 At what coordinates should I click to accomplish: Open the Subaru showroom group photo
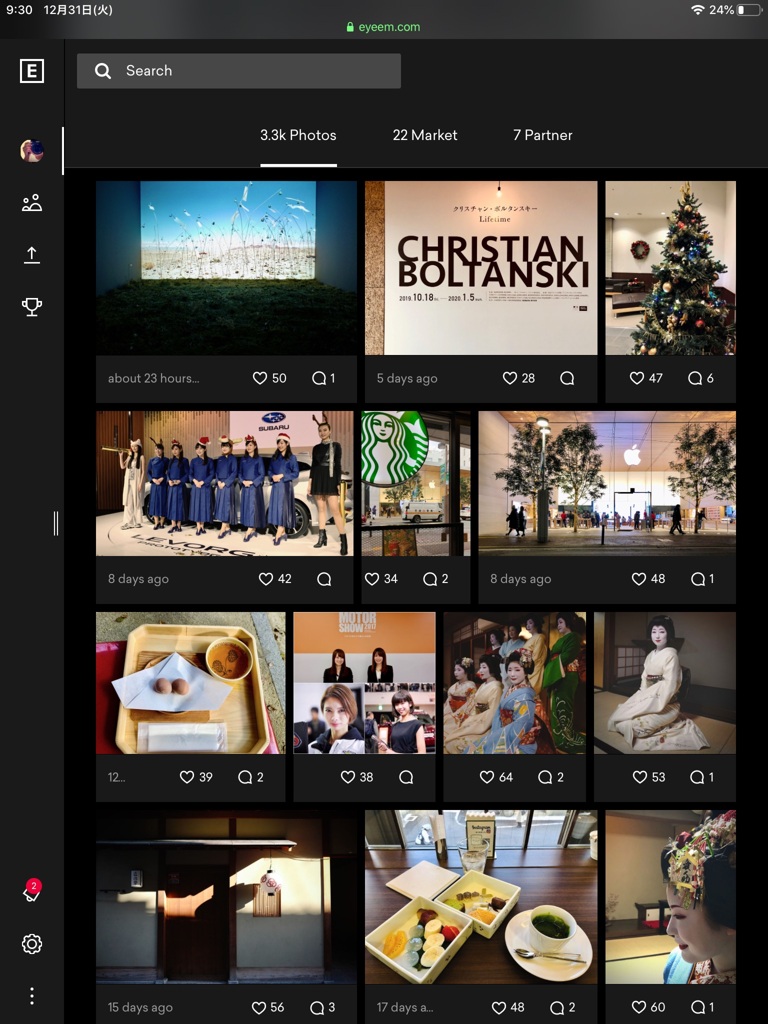click(x=225, y=482)
